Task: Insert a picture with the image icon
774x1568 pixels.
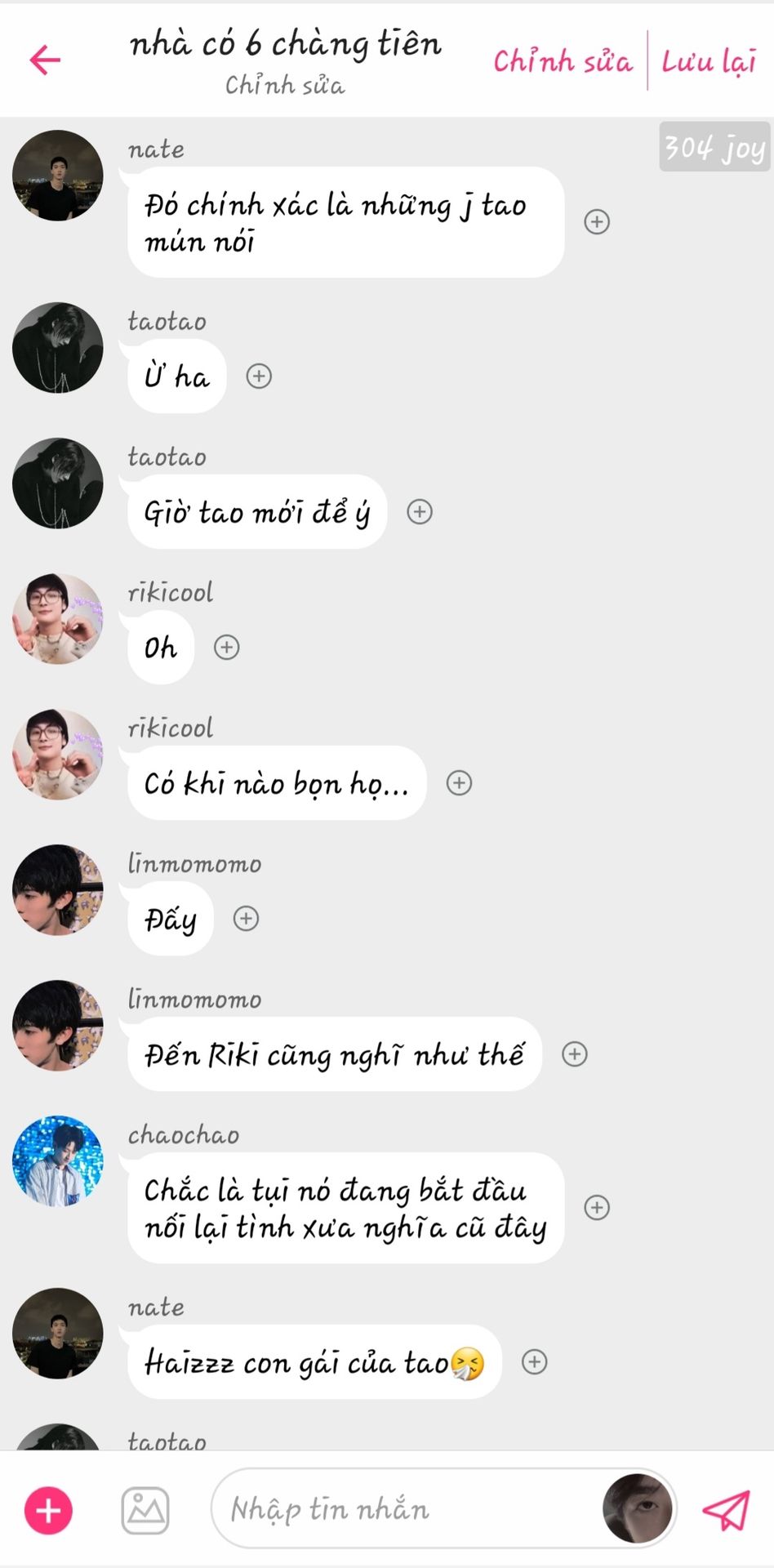Action: (x=145, y=1510)
